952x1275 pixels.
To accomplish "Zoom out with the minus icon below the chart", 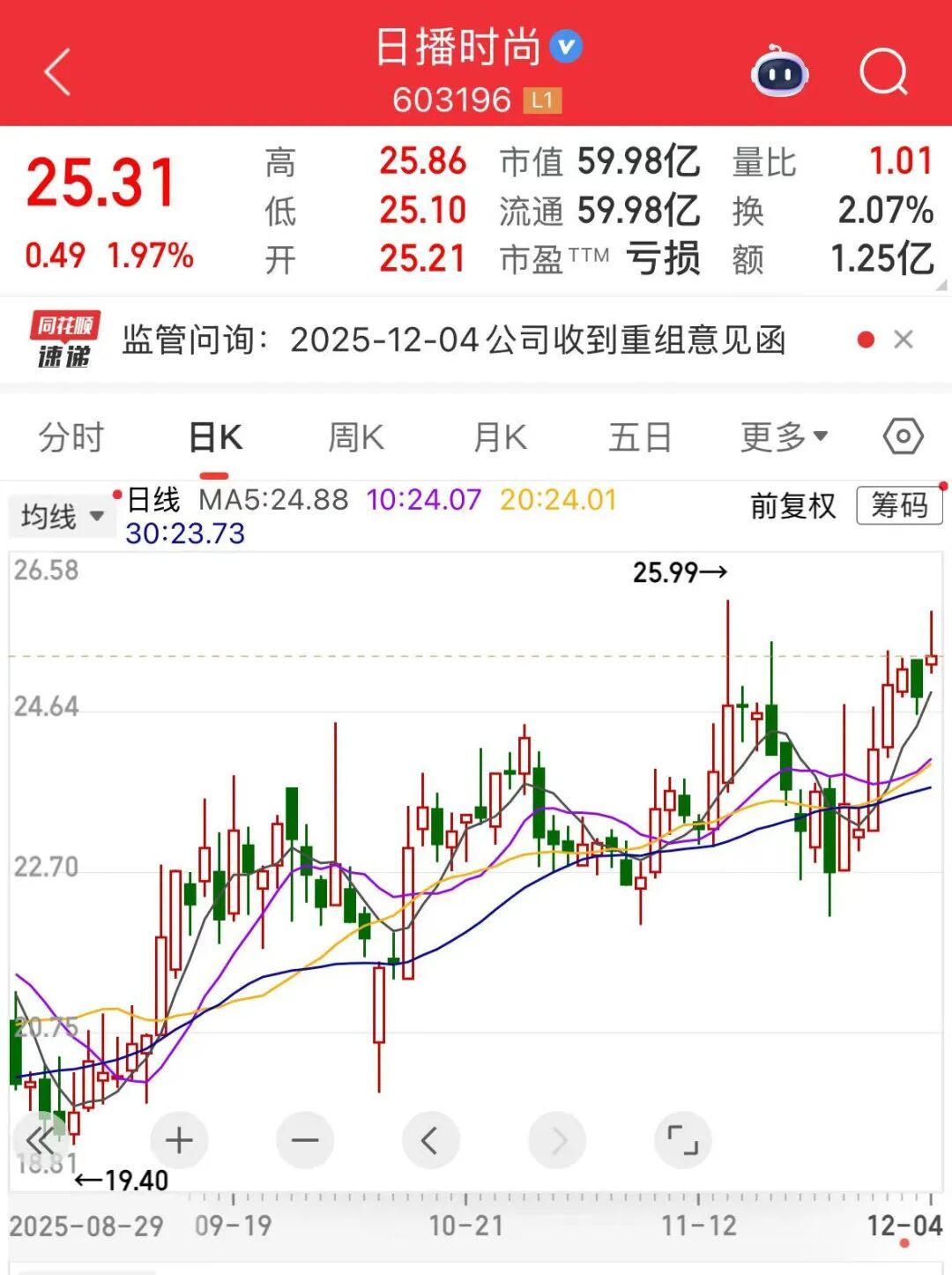I will coord(304,1139).
